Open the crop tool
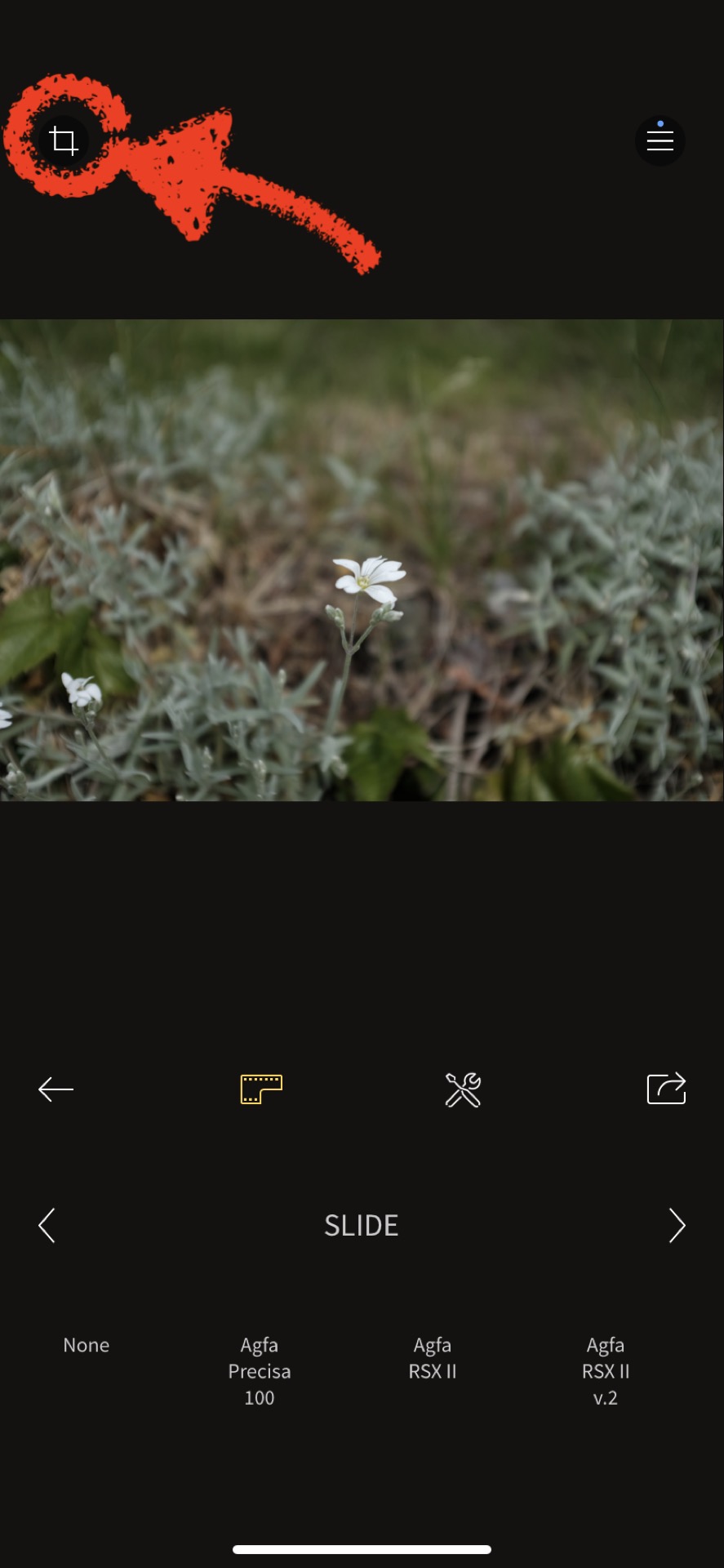The height and width of the screenshot is (1568, 724). tap(64, 140)
